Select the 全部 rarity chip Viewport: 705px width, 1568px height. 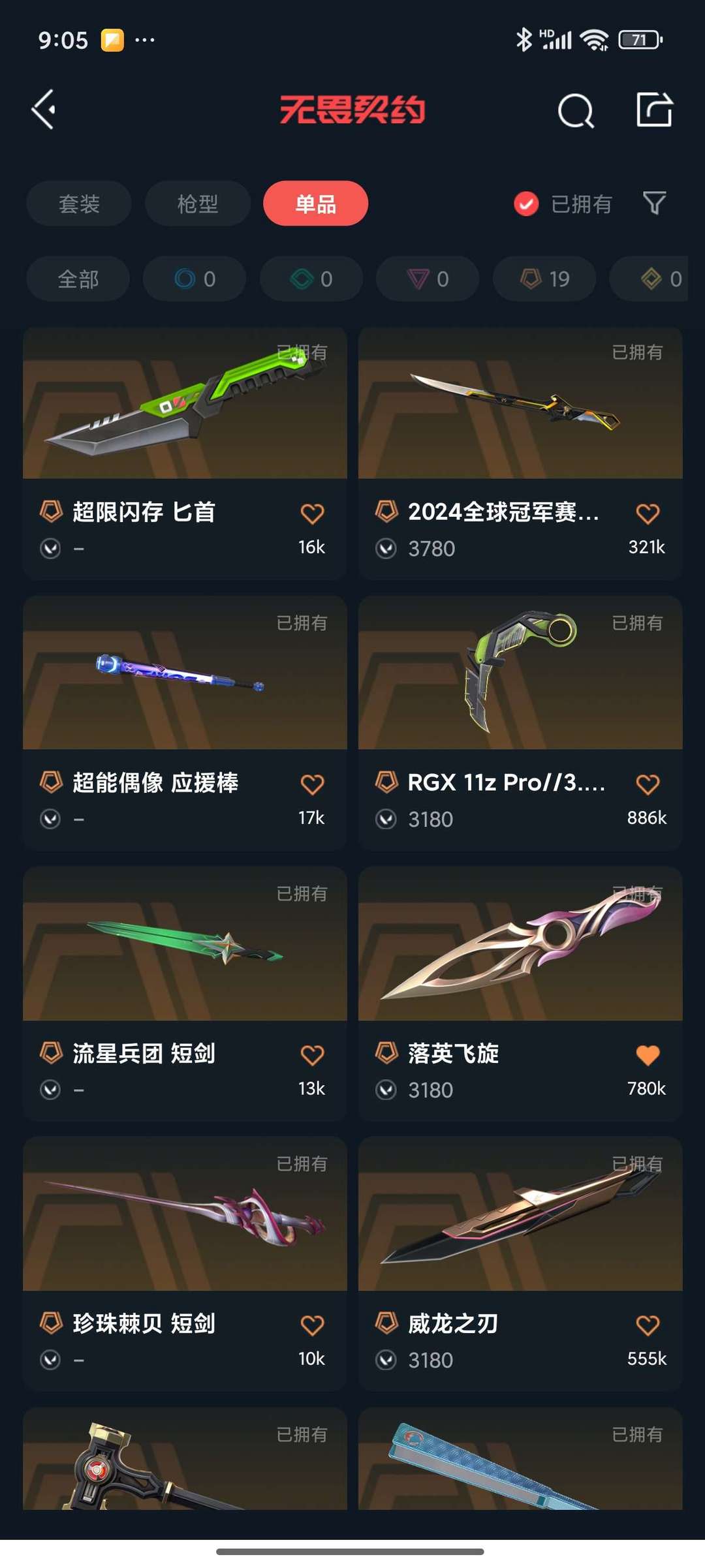[78, 279]
